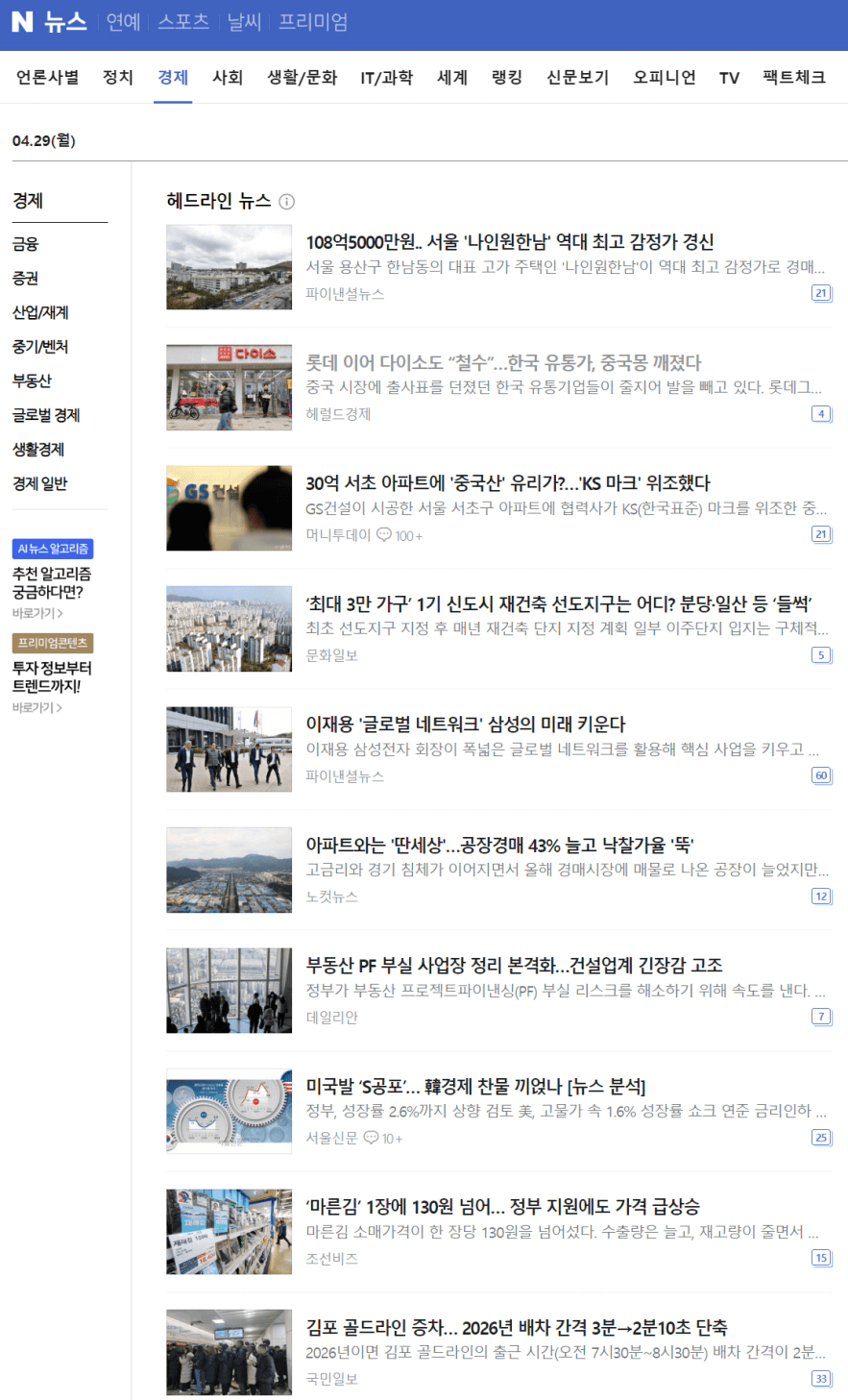Open the 다이소 철수 article thumbnail
Screen dimensions: 848x1400
pos(229,388)
